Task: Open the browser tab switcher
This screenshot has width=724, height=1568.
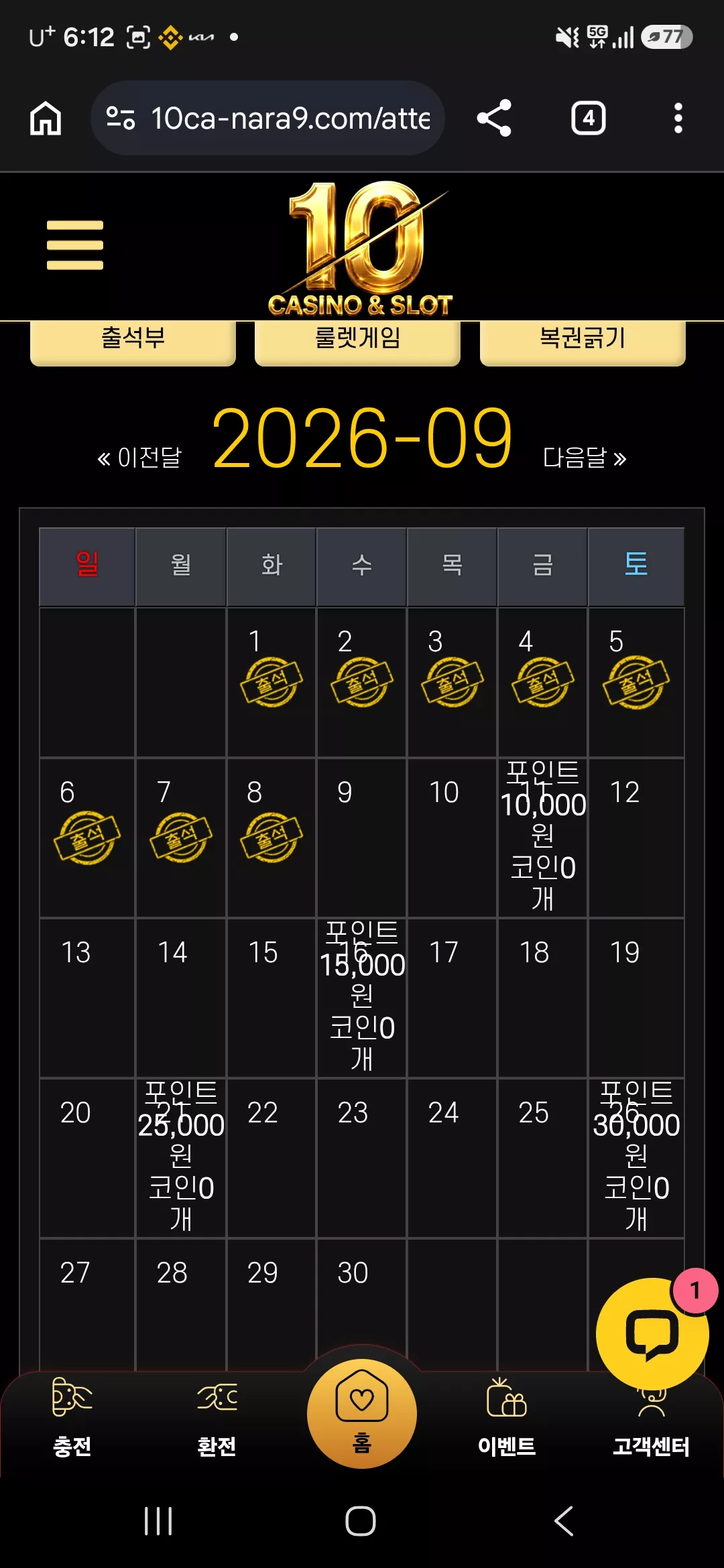Action: pos(588,118)
